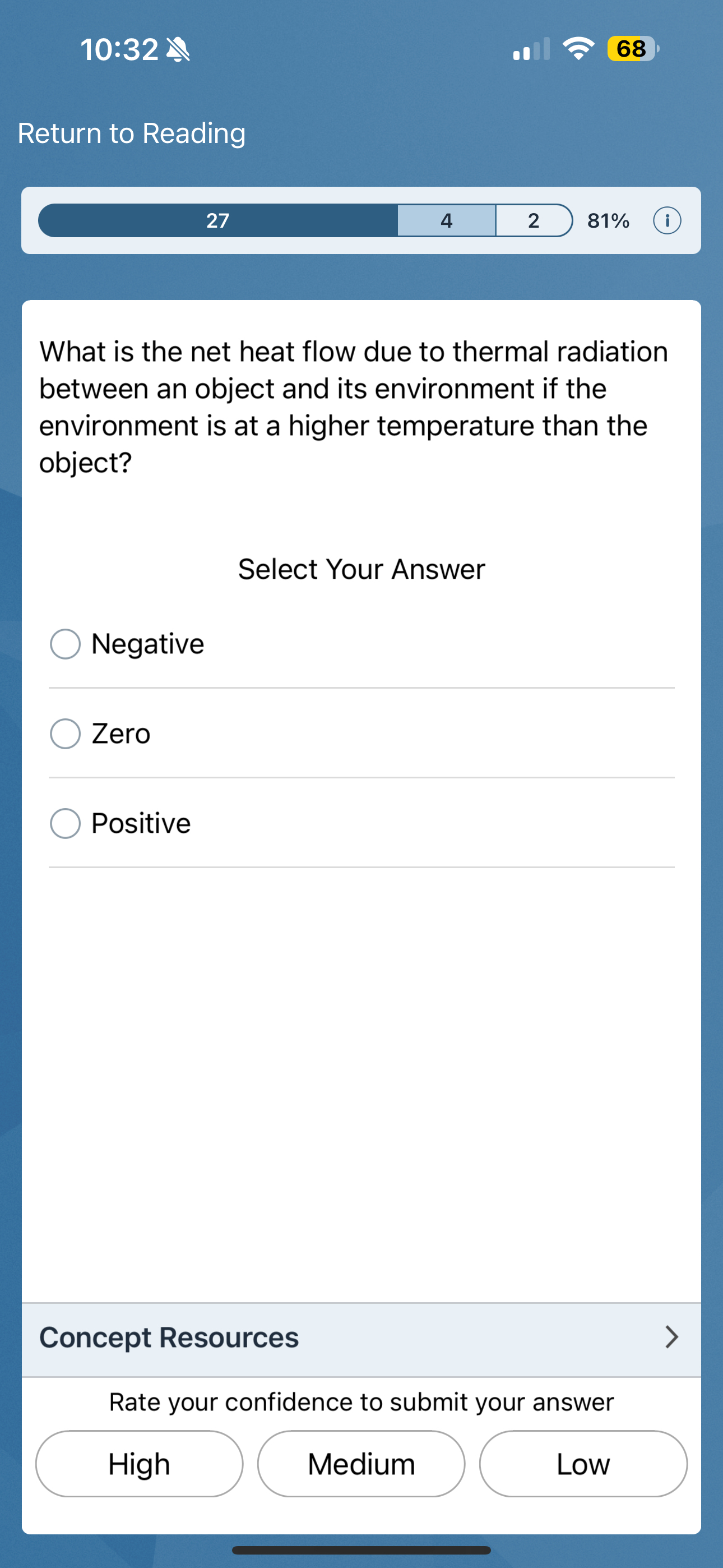The height and width of the screenshot is (1568, 723).
Task: Select the Positive answer option
Action: pyautogui.click(x=64, y=823)
